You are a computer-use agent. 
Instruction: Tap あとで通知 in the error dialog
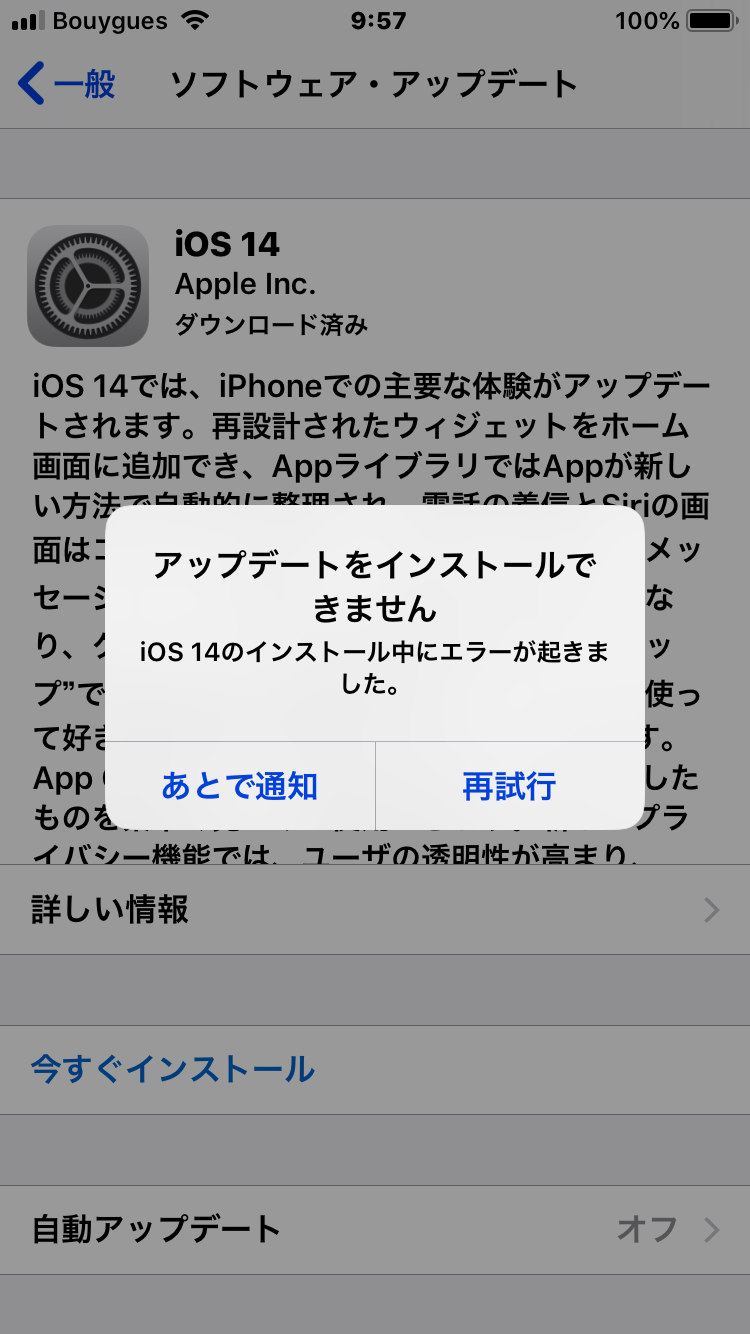pos(240,786)
